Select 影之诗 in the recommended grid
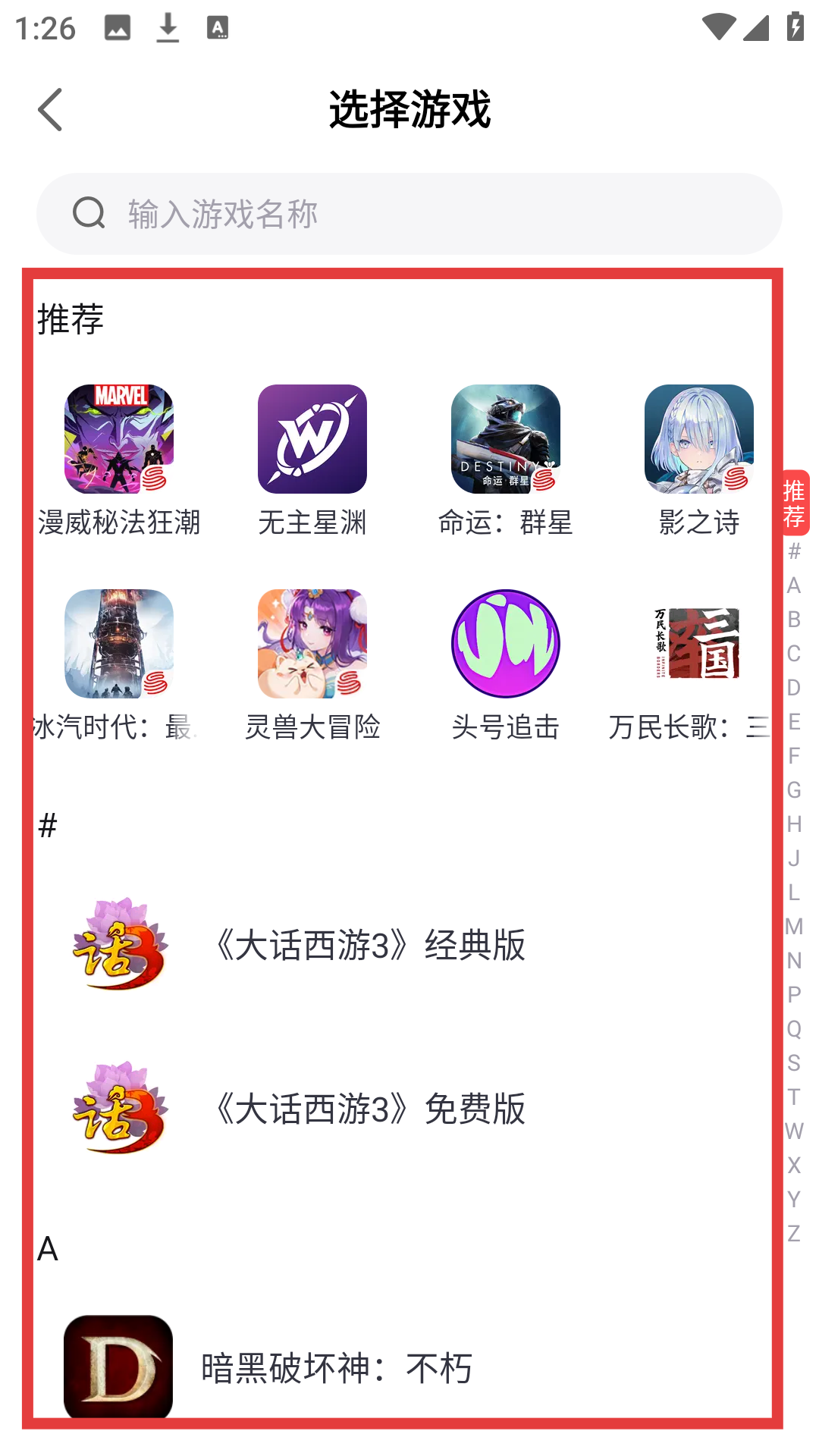819x1456 pixels. [698, 460]
